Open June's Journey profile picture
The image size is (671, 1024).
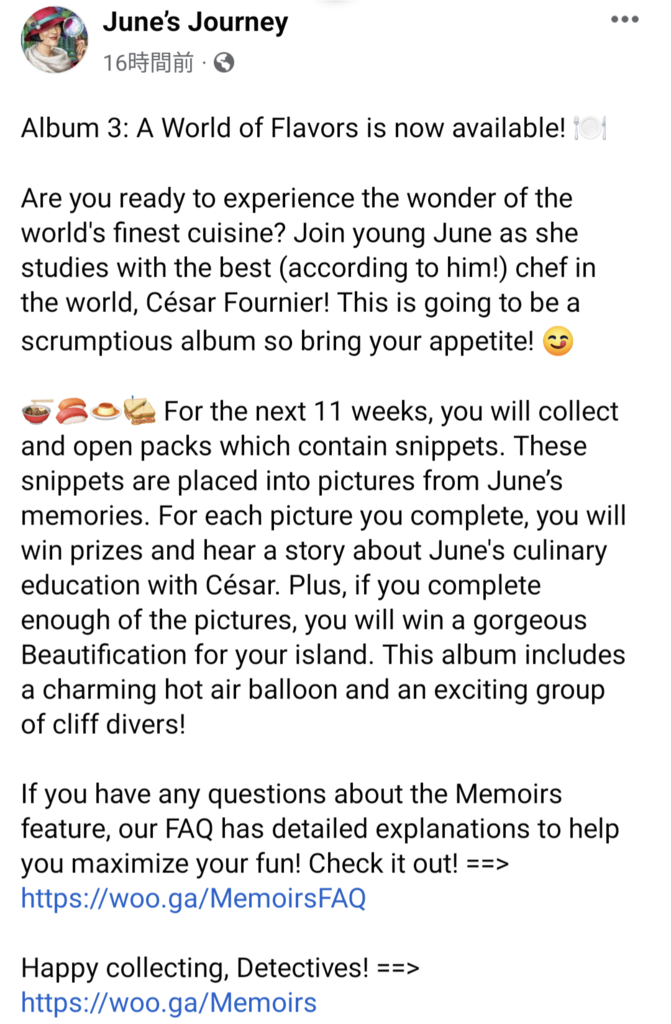[54, 39]
